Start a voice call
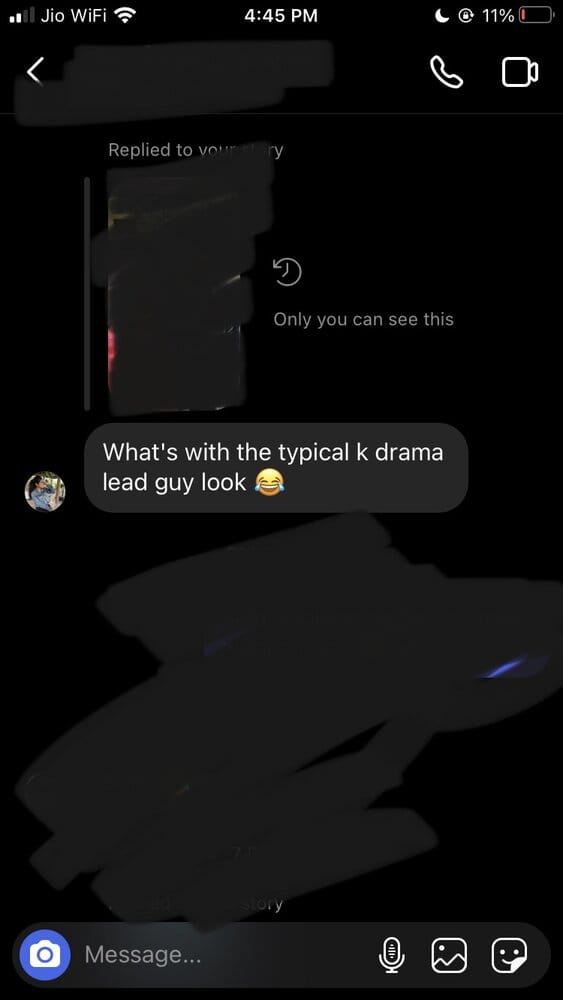 (447, 72)
